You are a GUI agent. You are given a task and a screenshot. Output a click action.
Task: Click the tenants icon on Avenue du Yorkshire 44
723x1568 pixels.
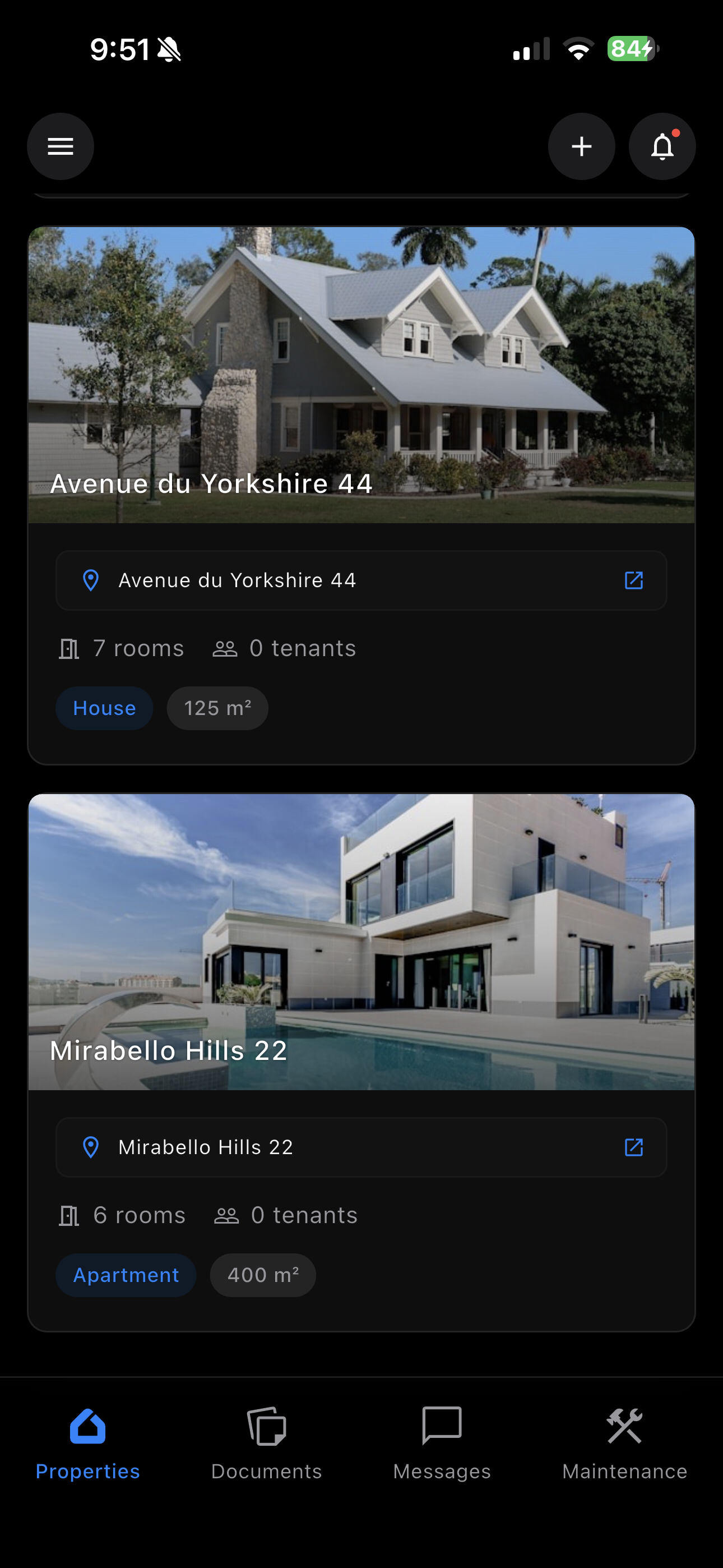(x=225, y=648)
